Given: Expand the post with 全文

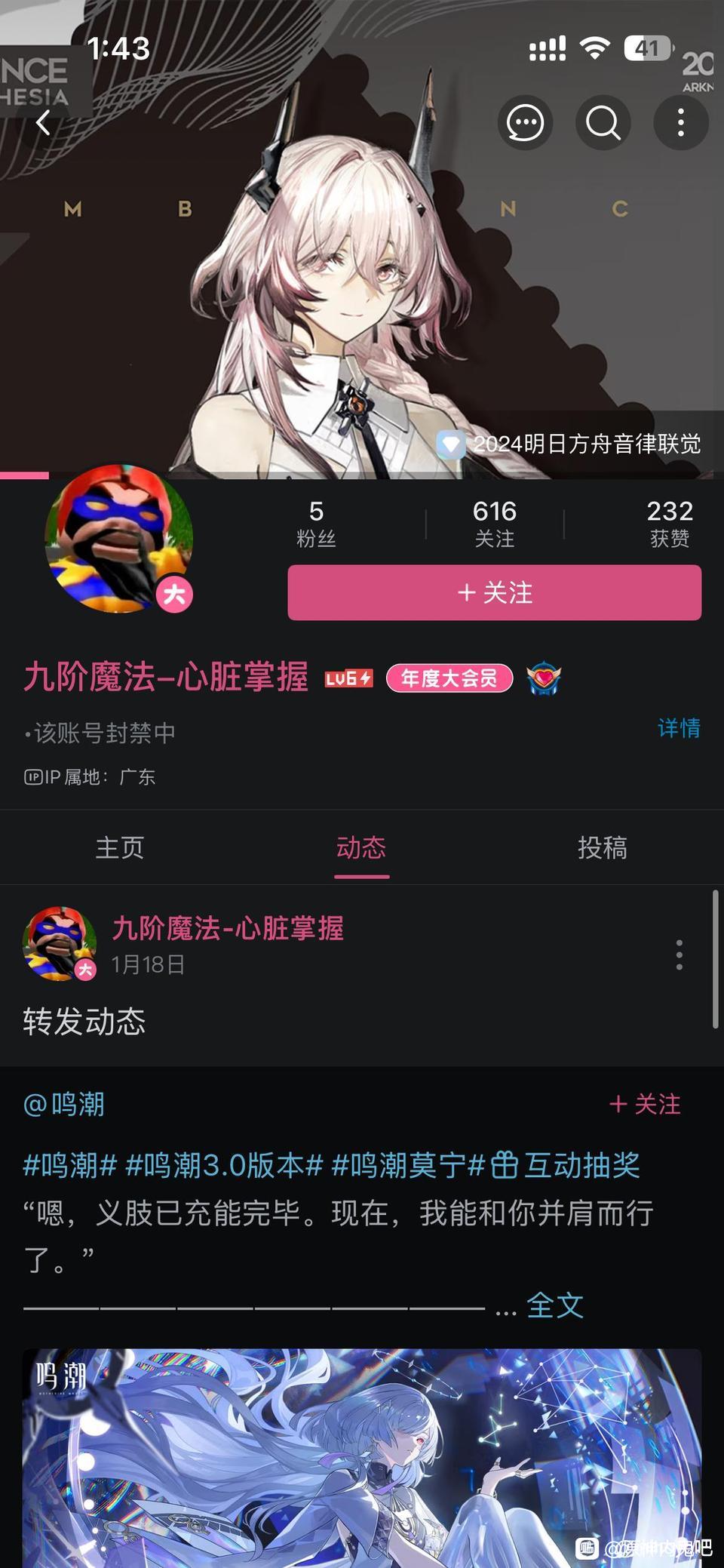Looking at the screenshot, I should pyautogui.click(x=555, y=1305).
